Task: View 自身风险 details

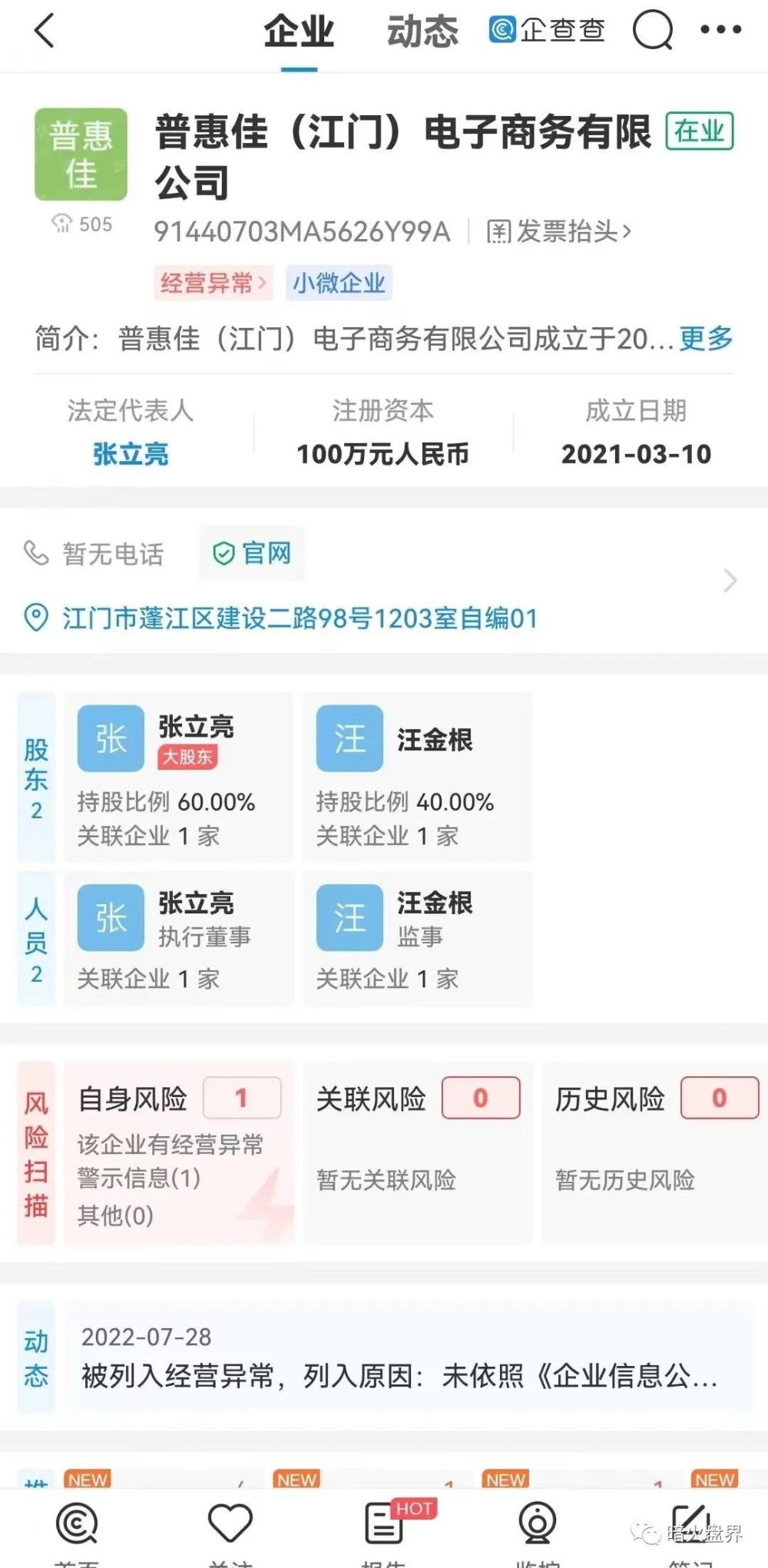Action: (x=179, y=1153)
